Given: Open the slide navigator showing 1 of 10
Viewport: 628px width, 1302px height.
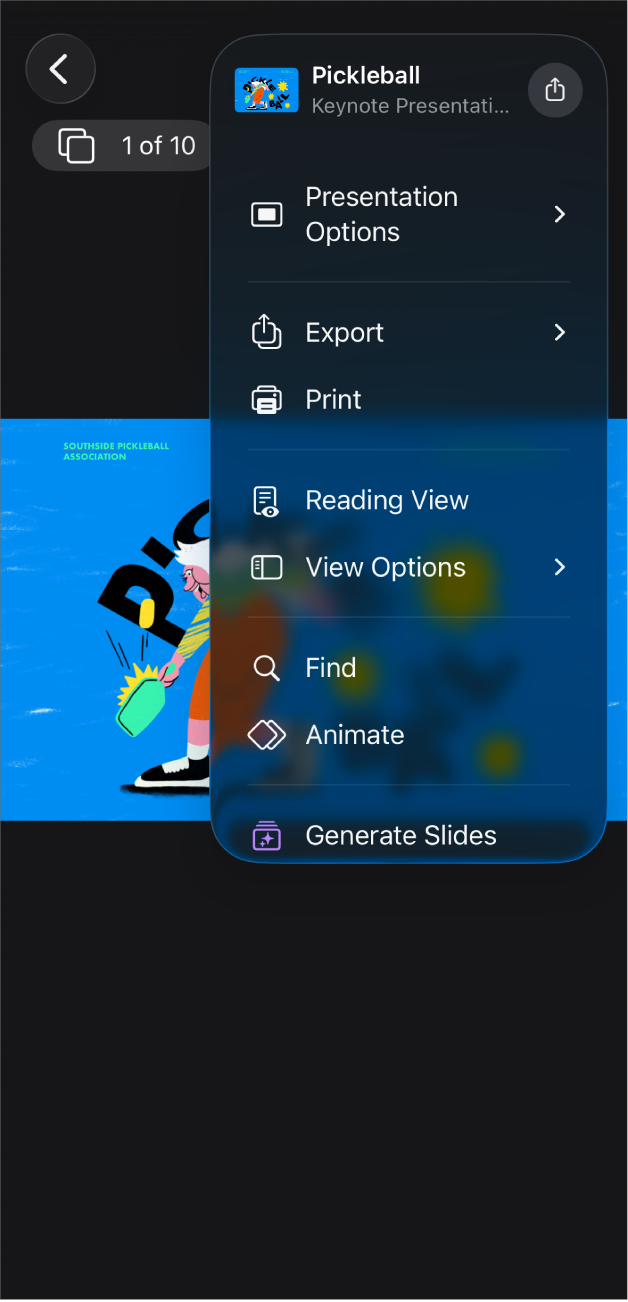Looking at the screenshot, I should 125,146.
